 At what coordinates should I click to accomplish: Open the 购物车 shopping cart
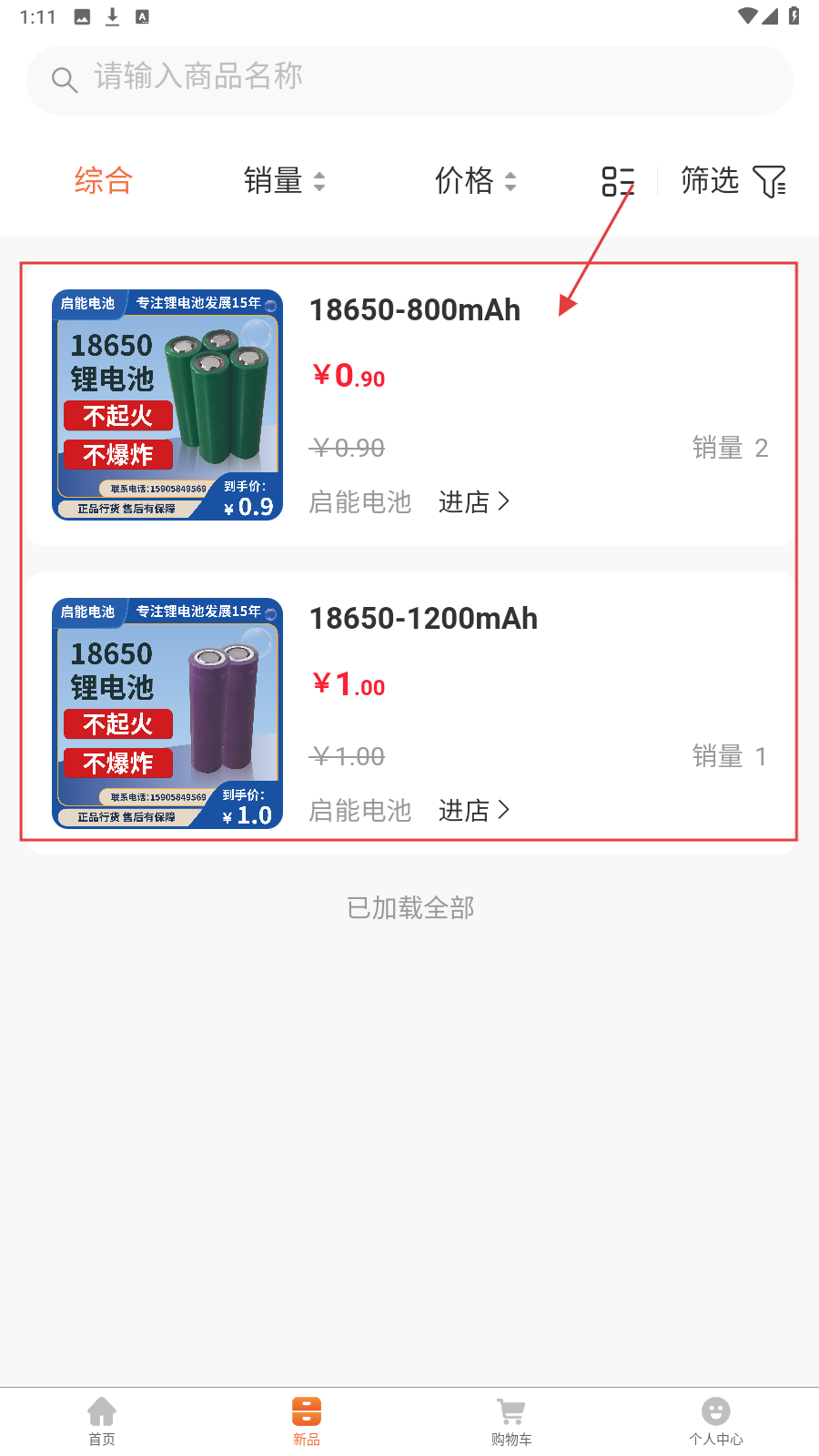511,1421
